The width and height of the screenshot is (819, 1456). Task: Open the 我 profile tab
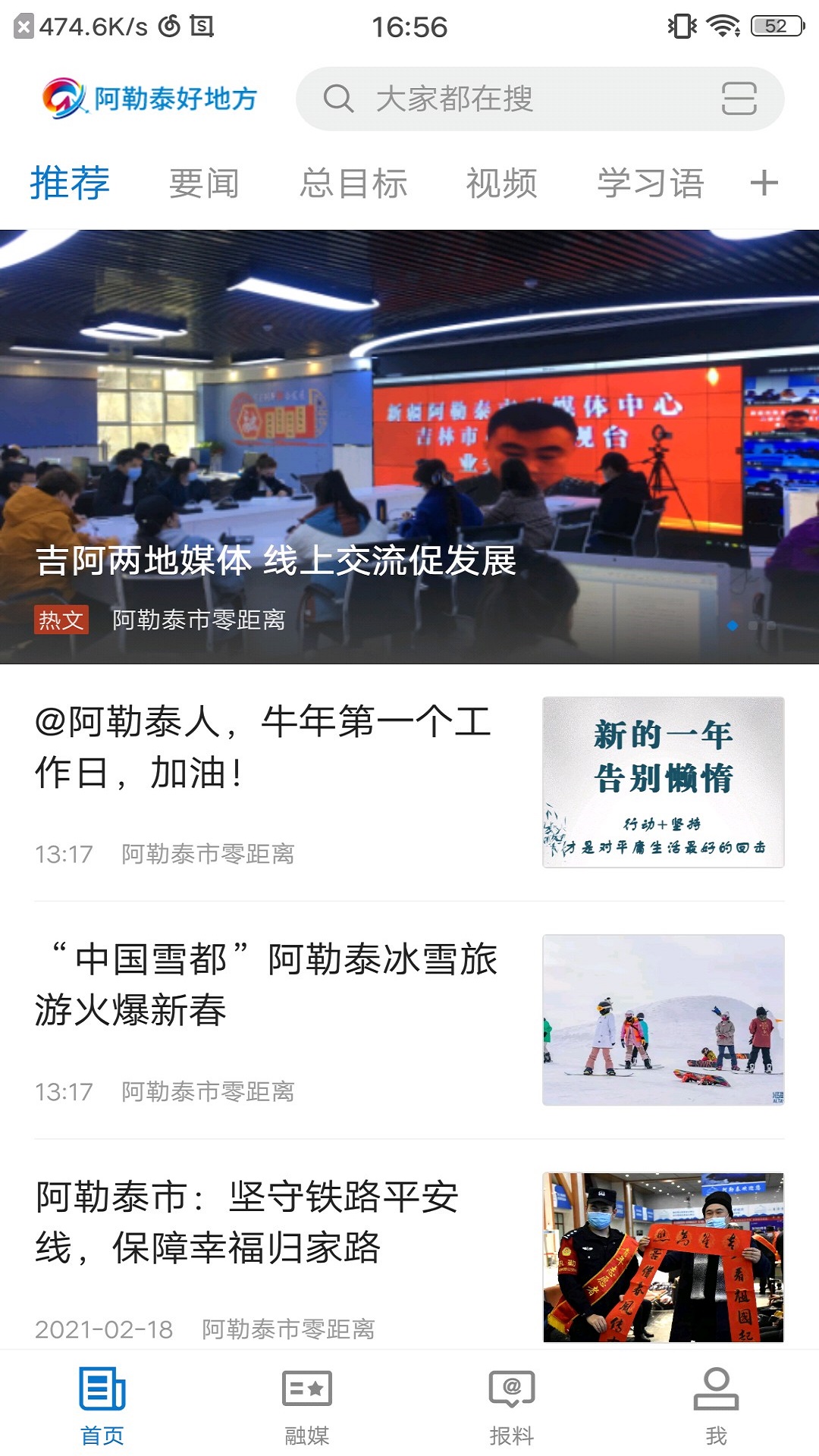(x=717, y=1407)
